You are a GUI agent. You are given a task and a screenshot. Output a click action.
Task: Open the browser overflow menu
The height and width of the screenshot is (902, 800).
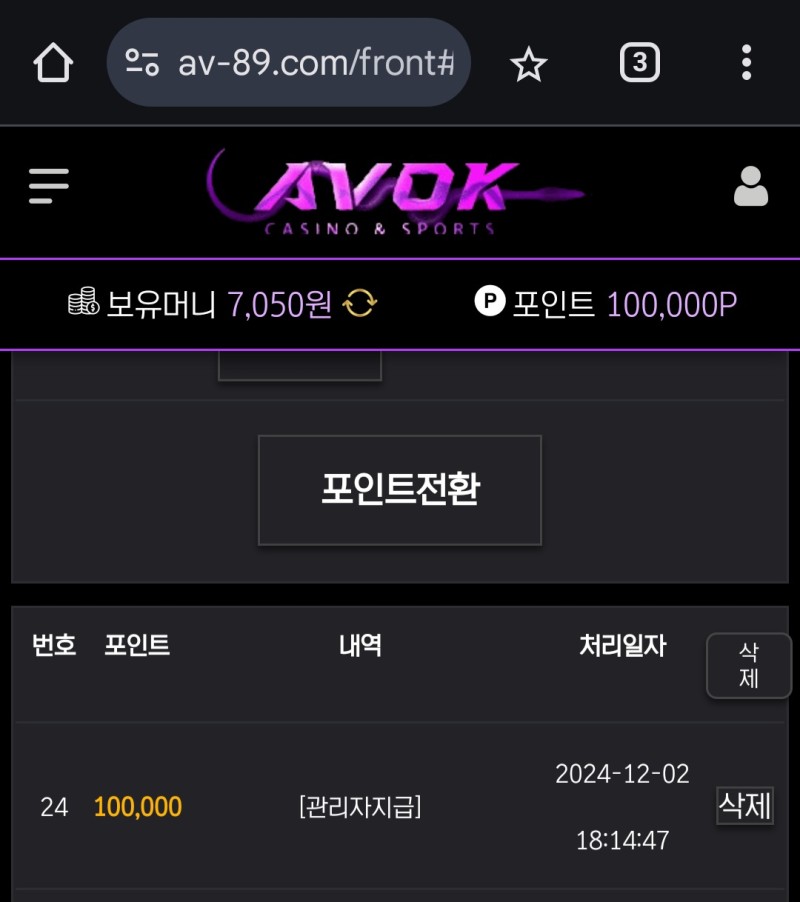pyautogui.click(x=746, y=63)
